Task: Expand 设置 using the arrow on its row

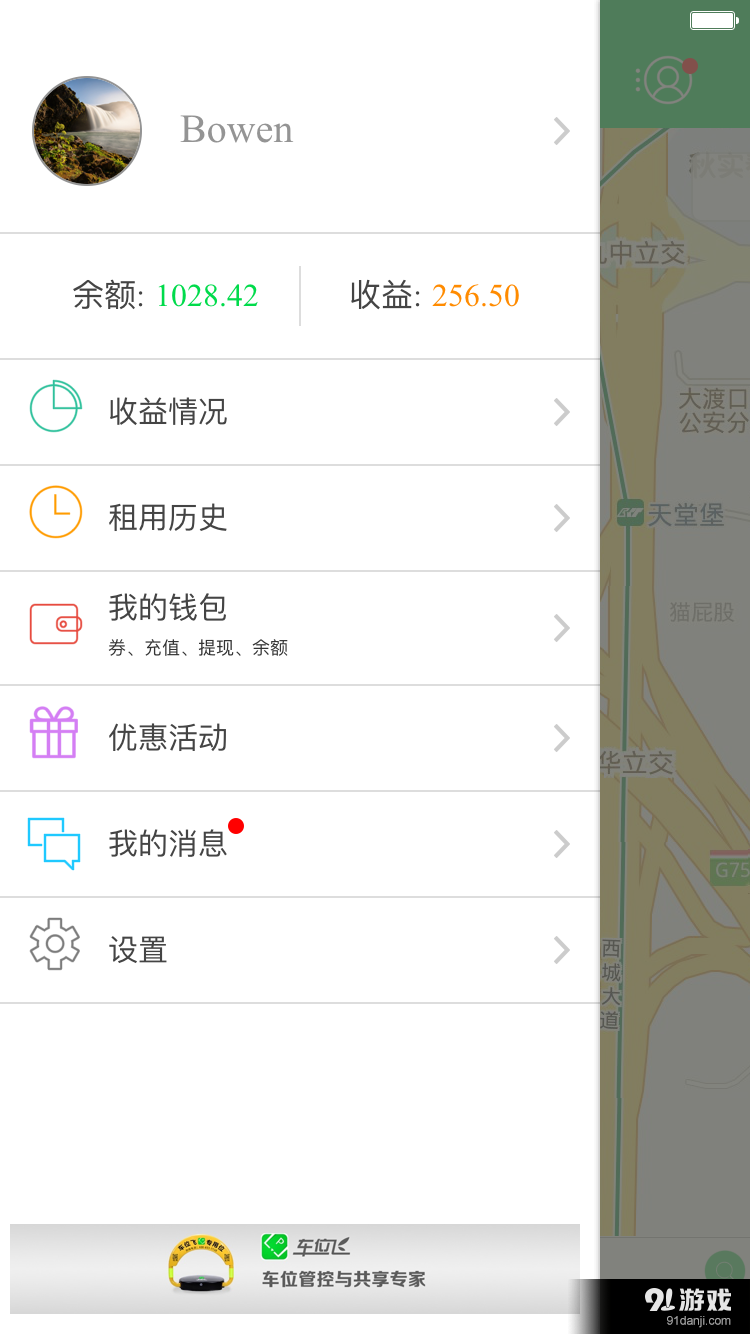Action: [x=561, y=950]
